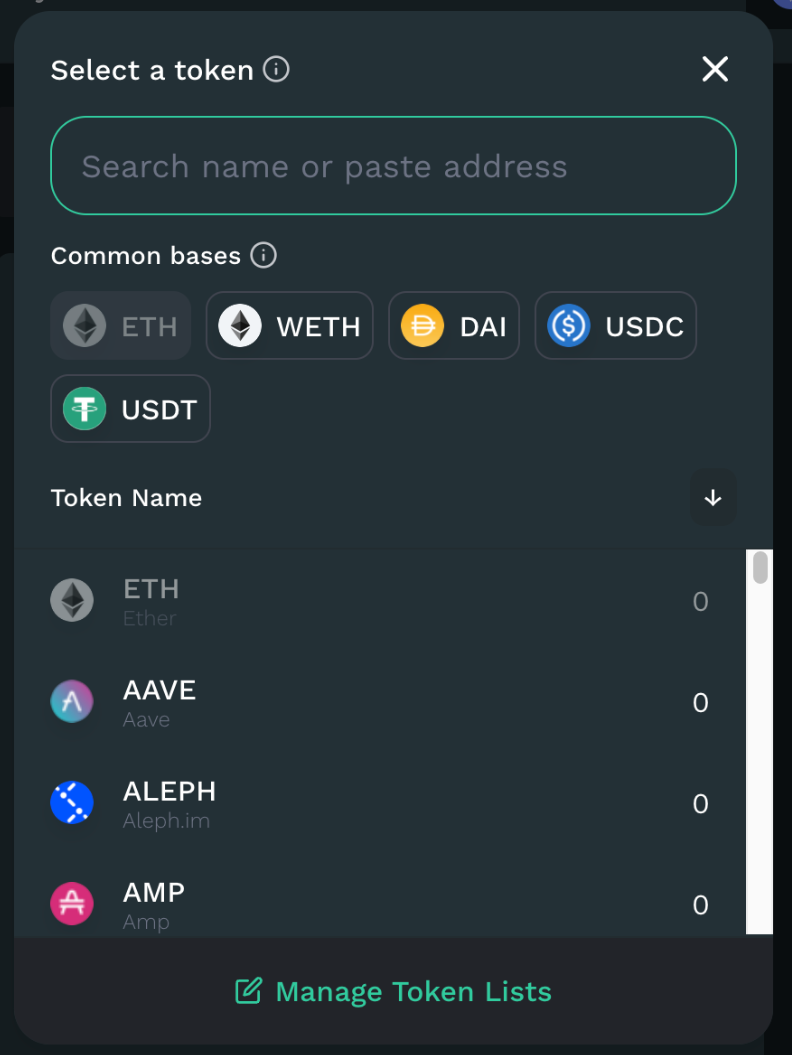Open the info icon beside Select a token
The height and width of the screenshot is (1055, 792).
point(276,69)
